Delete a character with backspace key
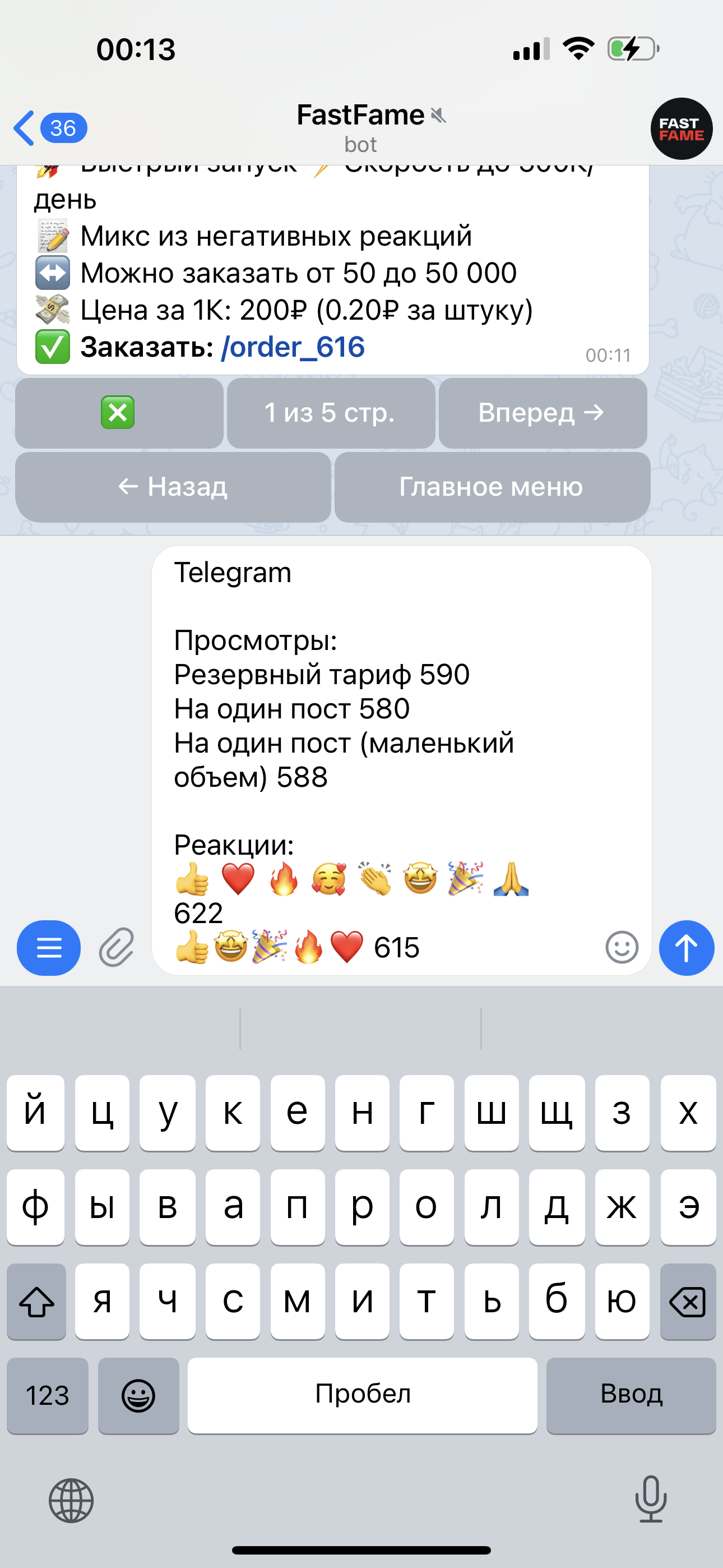Viewport: 723px width, 1568px height. (x=687, y=1302)
